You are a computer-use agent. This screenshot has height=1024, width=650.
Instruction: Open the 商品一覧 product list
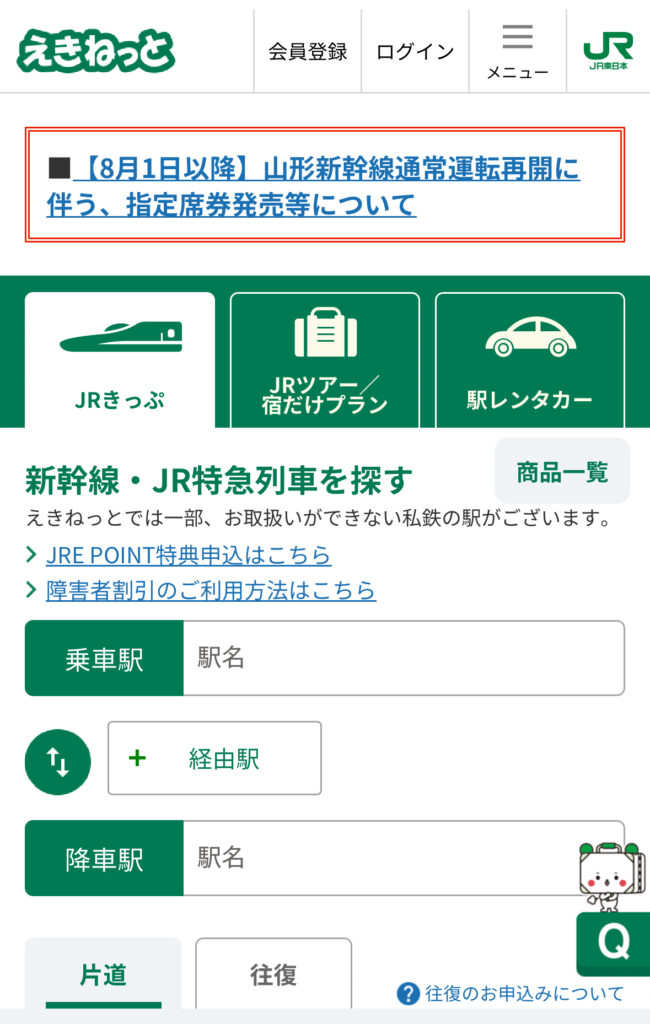[x=562, y=471]
